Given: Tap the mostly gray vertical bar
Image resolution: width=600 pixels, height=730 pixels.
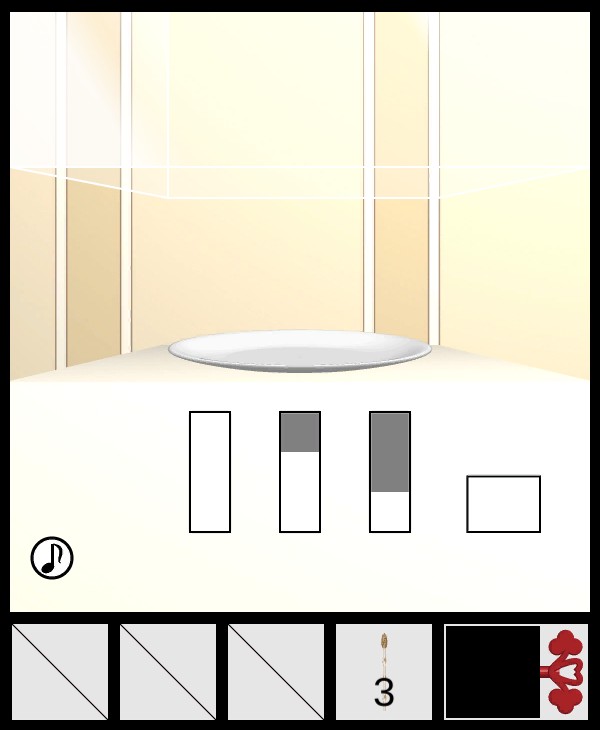Looking at the screenshot, I should point(390,472).
